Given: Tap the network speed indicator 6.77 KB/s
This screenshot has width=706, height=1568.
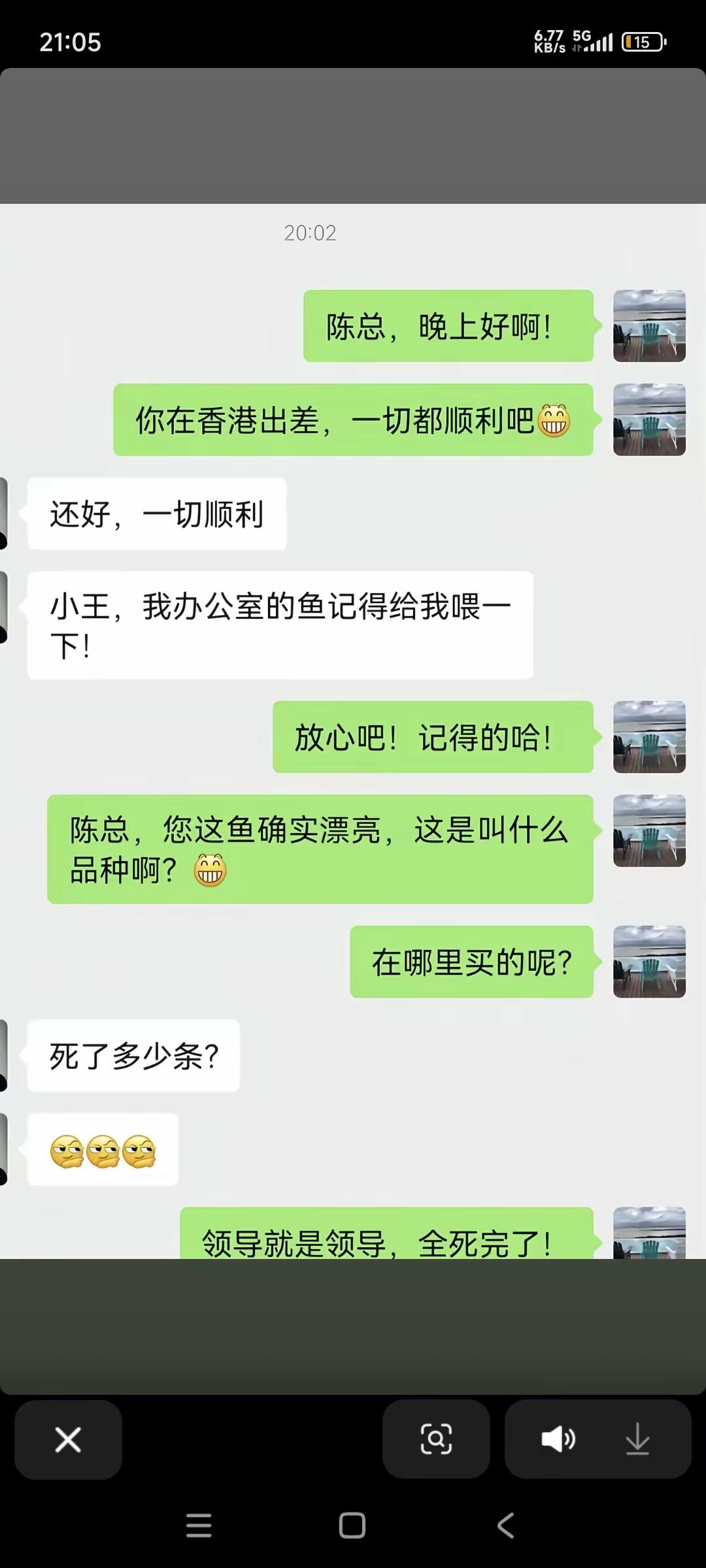Looking at the screenshot, I should tap(548, 42).
